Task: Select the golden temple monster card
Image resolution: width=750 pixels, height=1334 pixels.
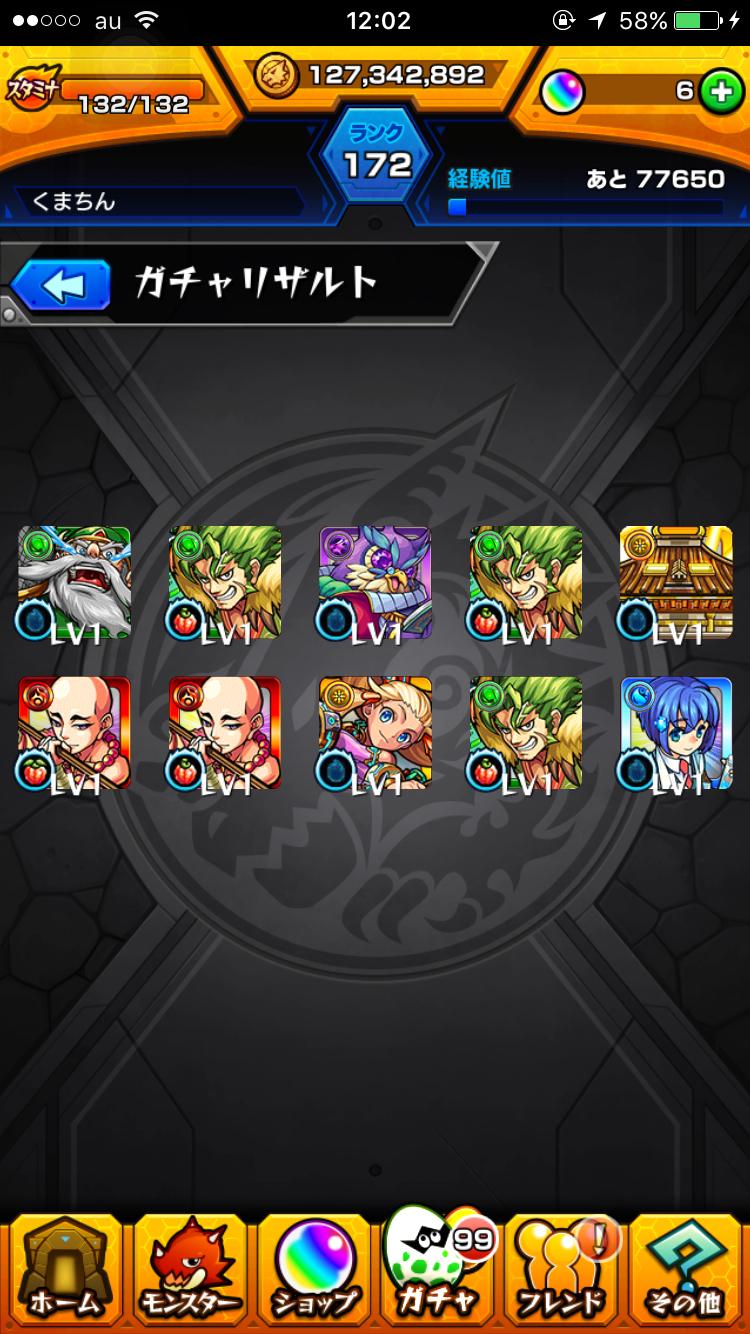Action: click(676, 583)
